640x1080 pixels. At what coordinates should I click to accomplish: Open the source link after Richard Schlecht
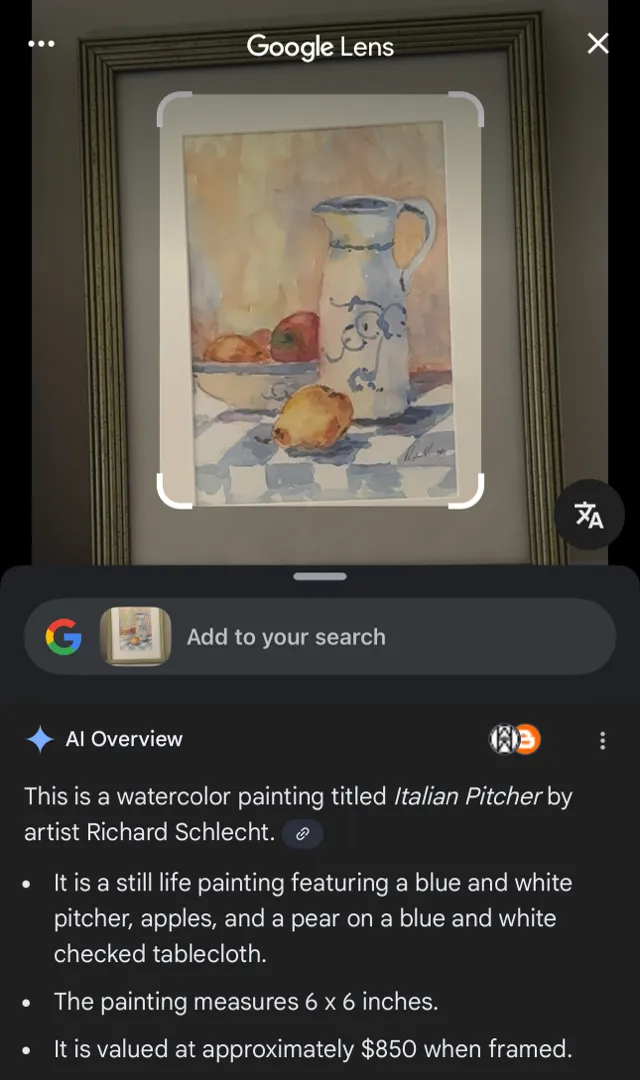[302, 833]
